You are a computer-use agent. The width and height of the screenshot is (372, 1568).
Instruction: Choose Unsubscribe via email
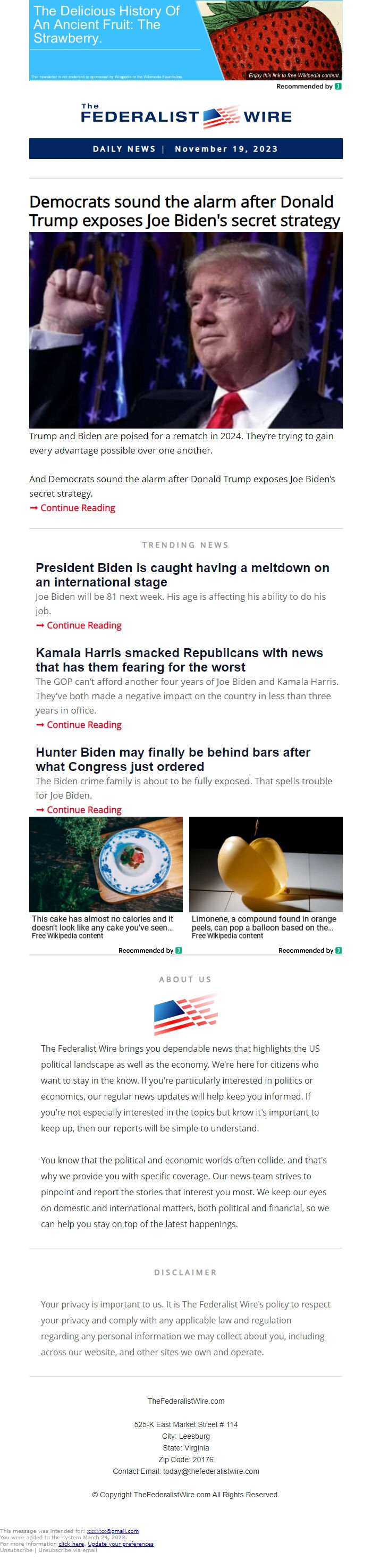click(67, 1550)
